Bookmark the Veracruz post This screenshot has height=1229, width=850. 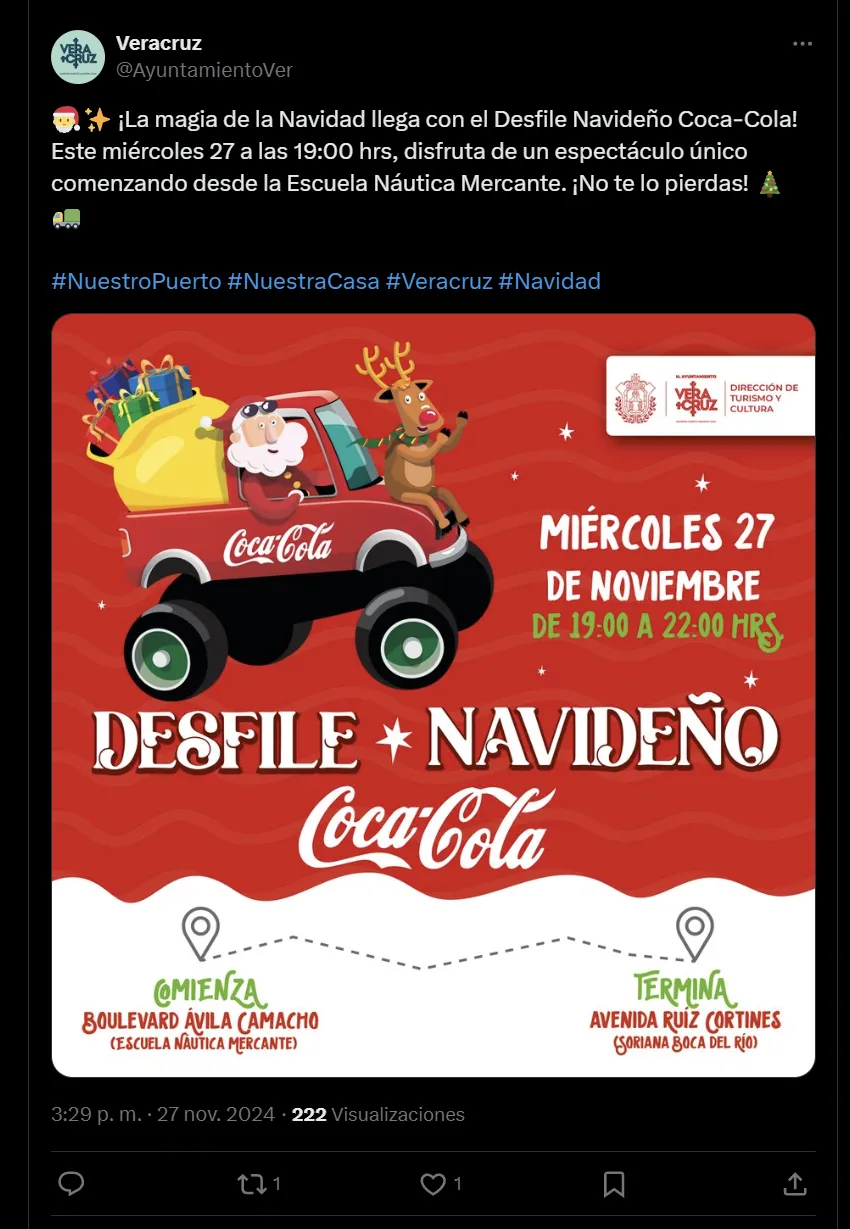pos(614,1184)
